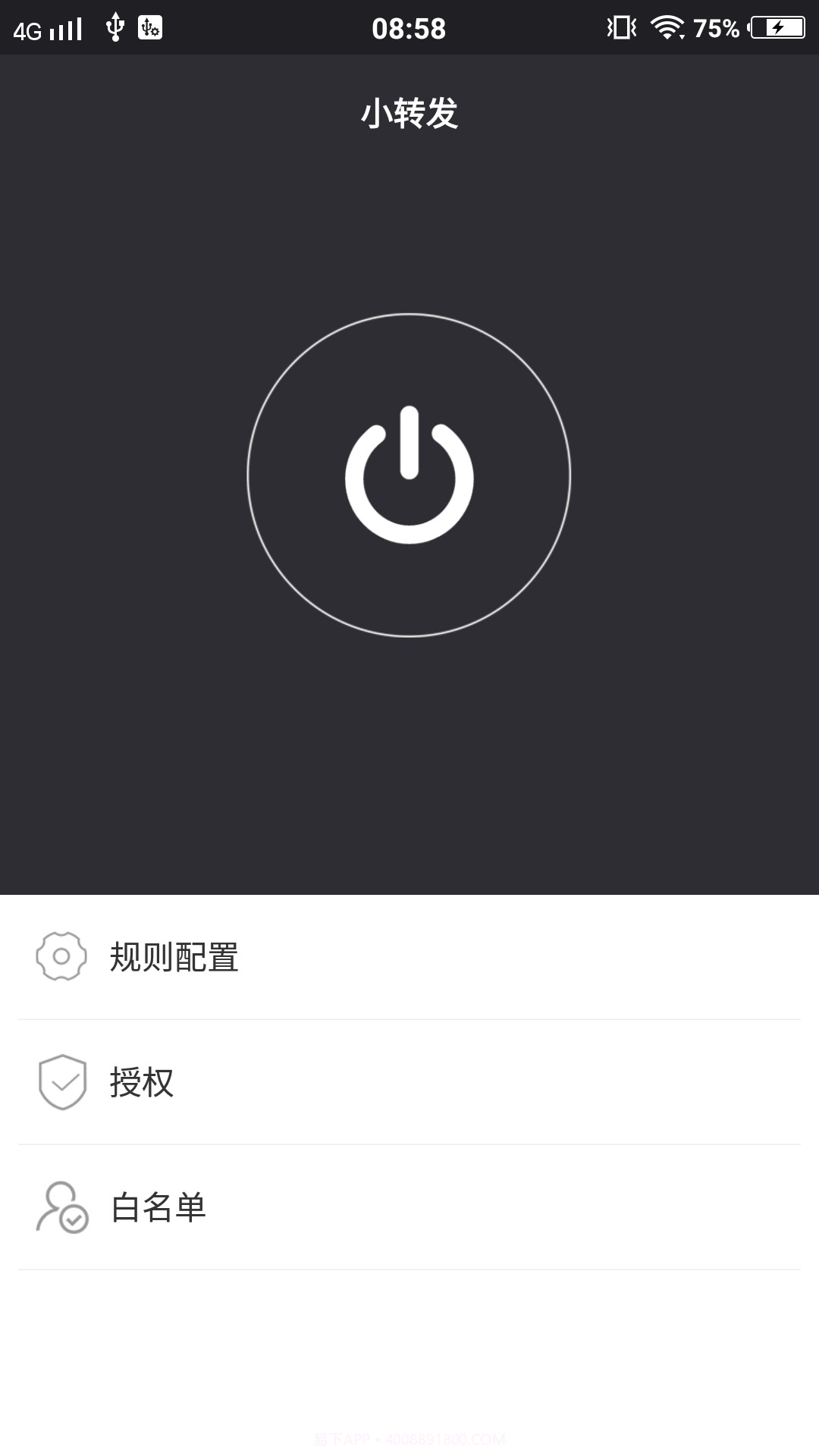
Task: Tap the 小转发 app title
Action: point(409,112)
